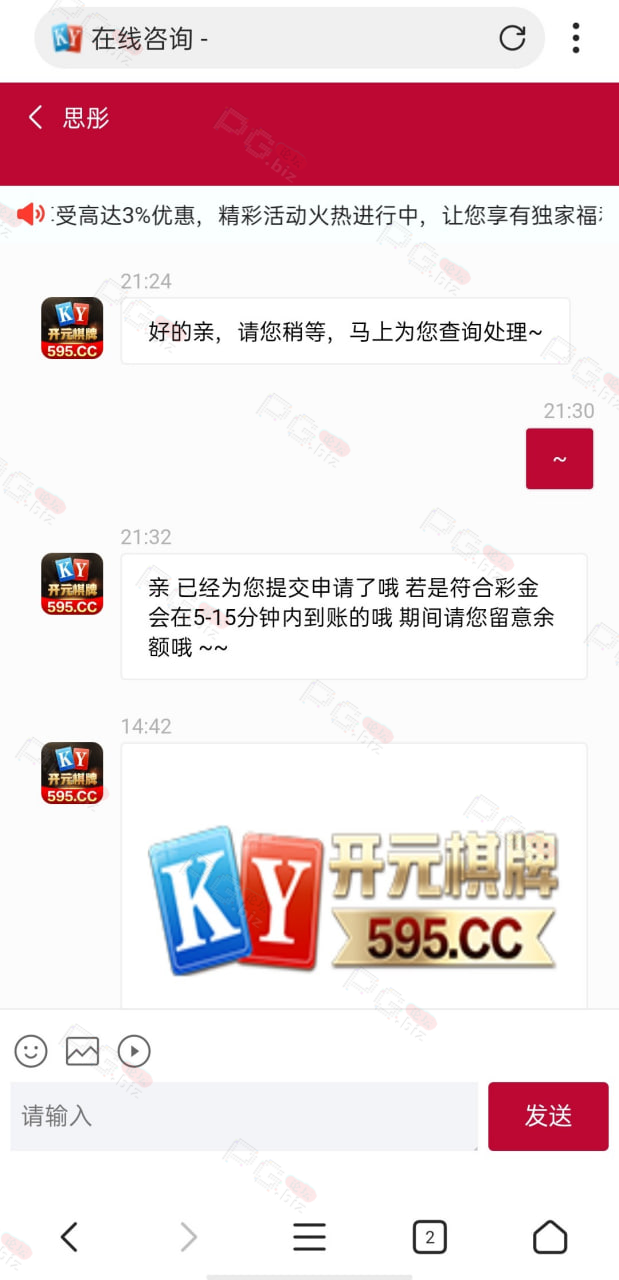Reload the page in the address bar
Image resolution: width=619 pixels, height=1280 pixels.
[x=512, y=38]
